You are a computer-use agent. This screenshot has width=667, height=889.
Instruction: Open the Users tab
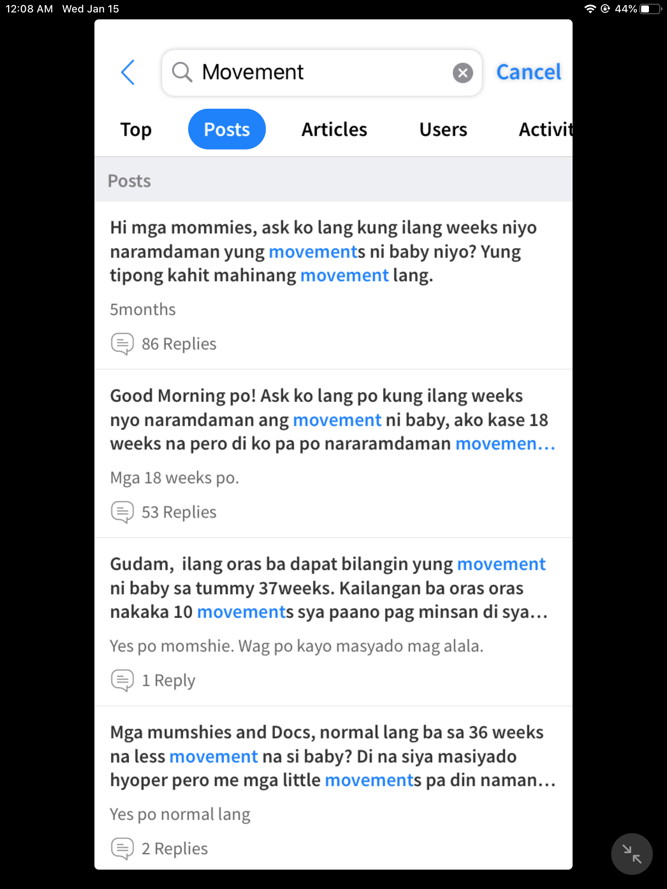coord(443,129)
